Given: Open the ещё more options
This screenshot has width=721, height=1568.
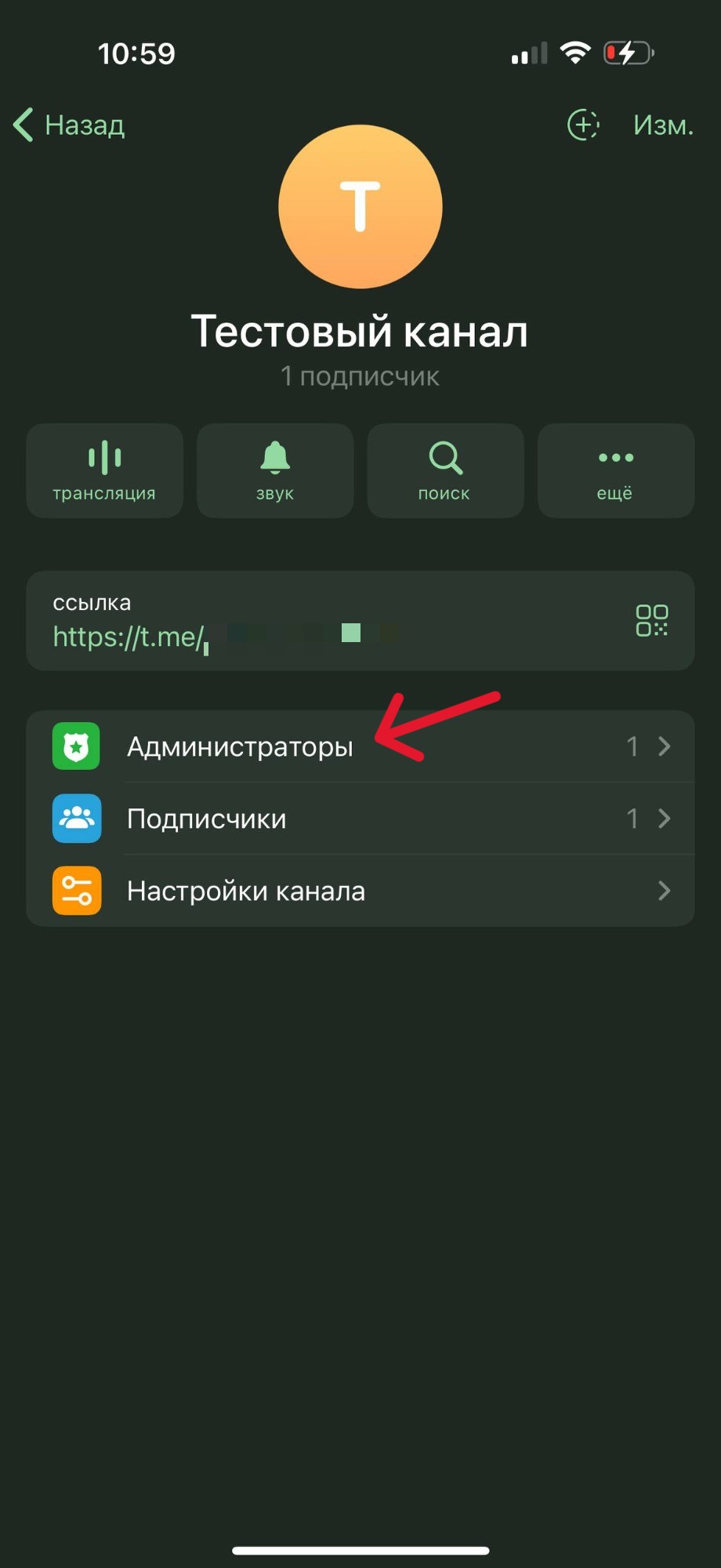Looking at the screenshot, I should pyautogui.click(x=616, y=470).
